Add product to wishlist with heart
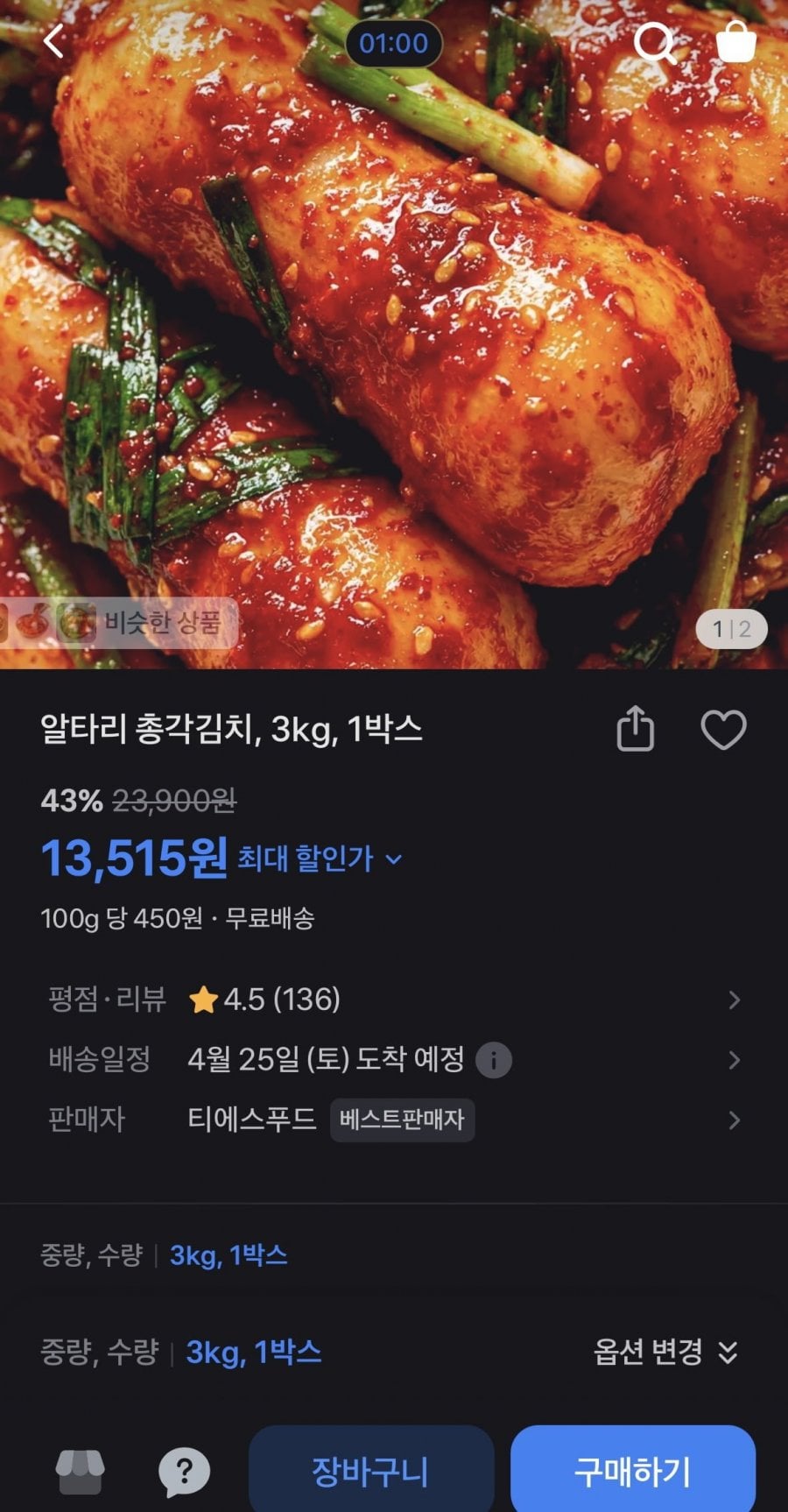The height and width of the screenshot is (1512, 788). (x=723, y=730)
